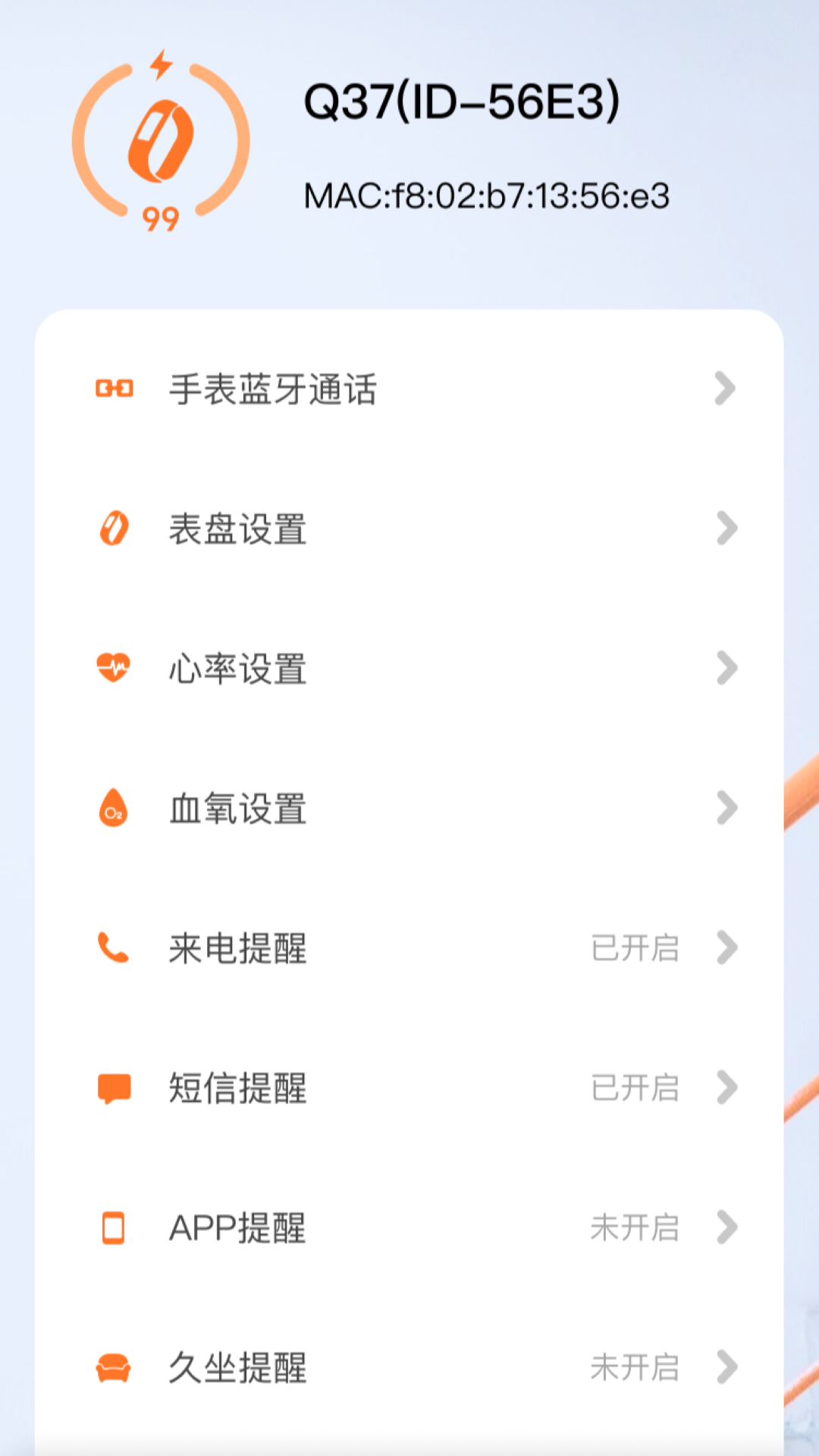
Task: Expand 手表蓝牙通话 using its chevron
Action: (726, 388)
